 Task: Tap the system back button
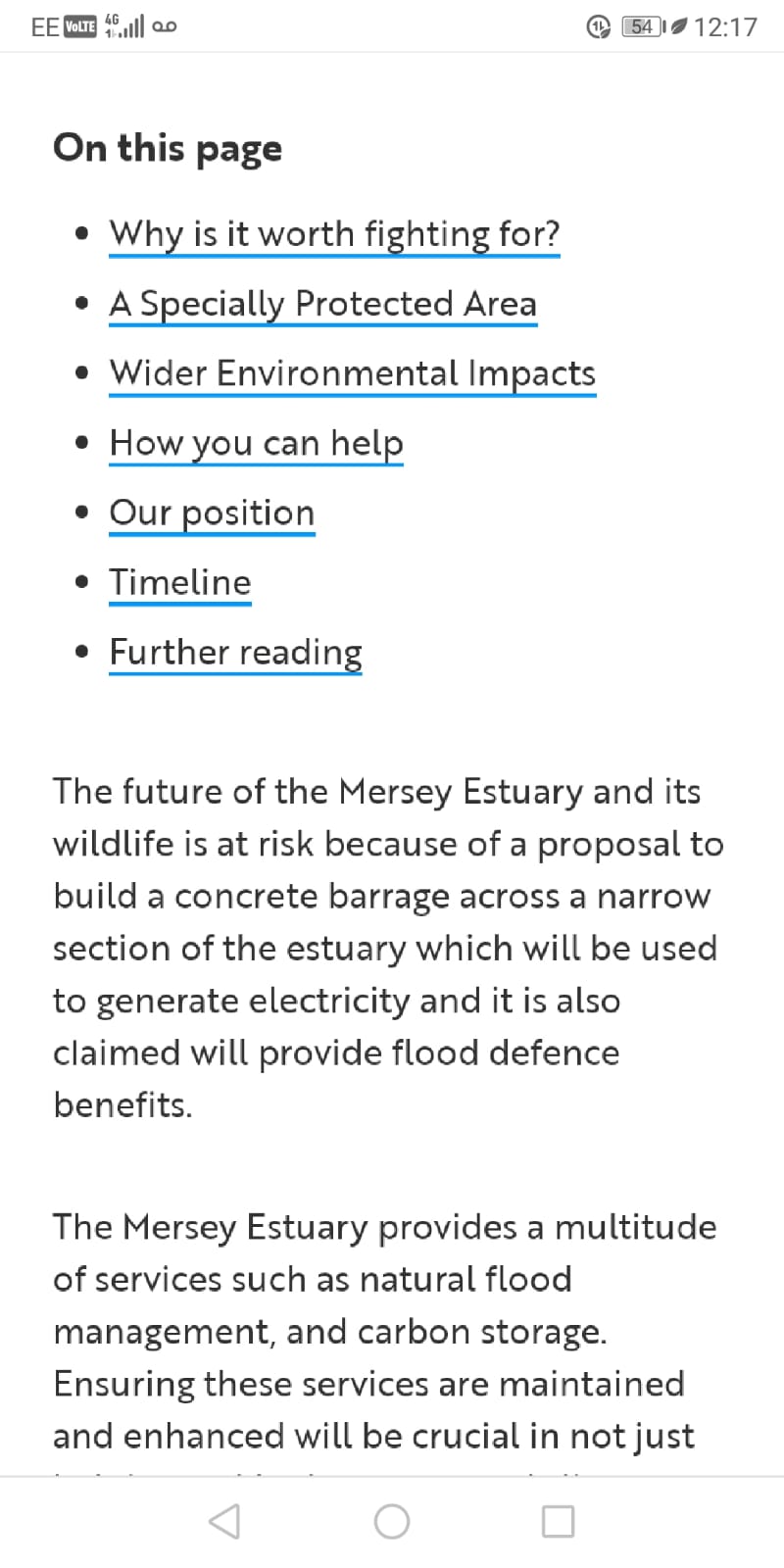coord(224,1521)
